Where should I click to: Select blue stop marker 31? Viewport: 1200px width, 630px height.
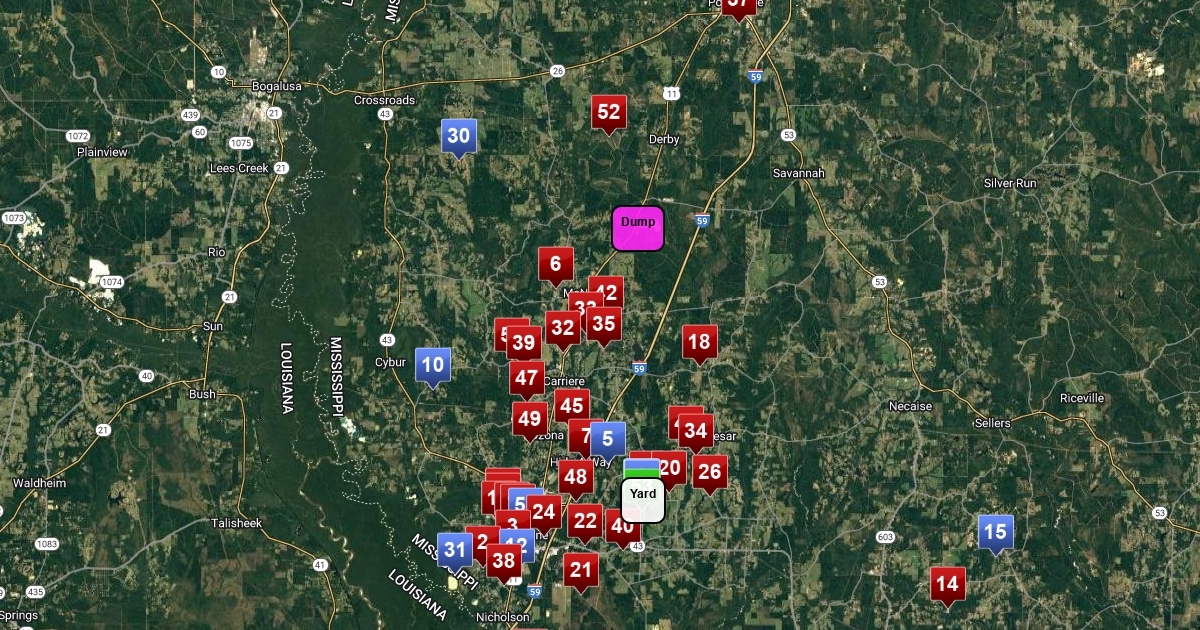click(x=455, y=548)
